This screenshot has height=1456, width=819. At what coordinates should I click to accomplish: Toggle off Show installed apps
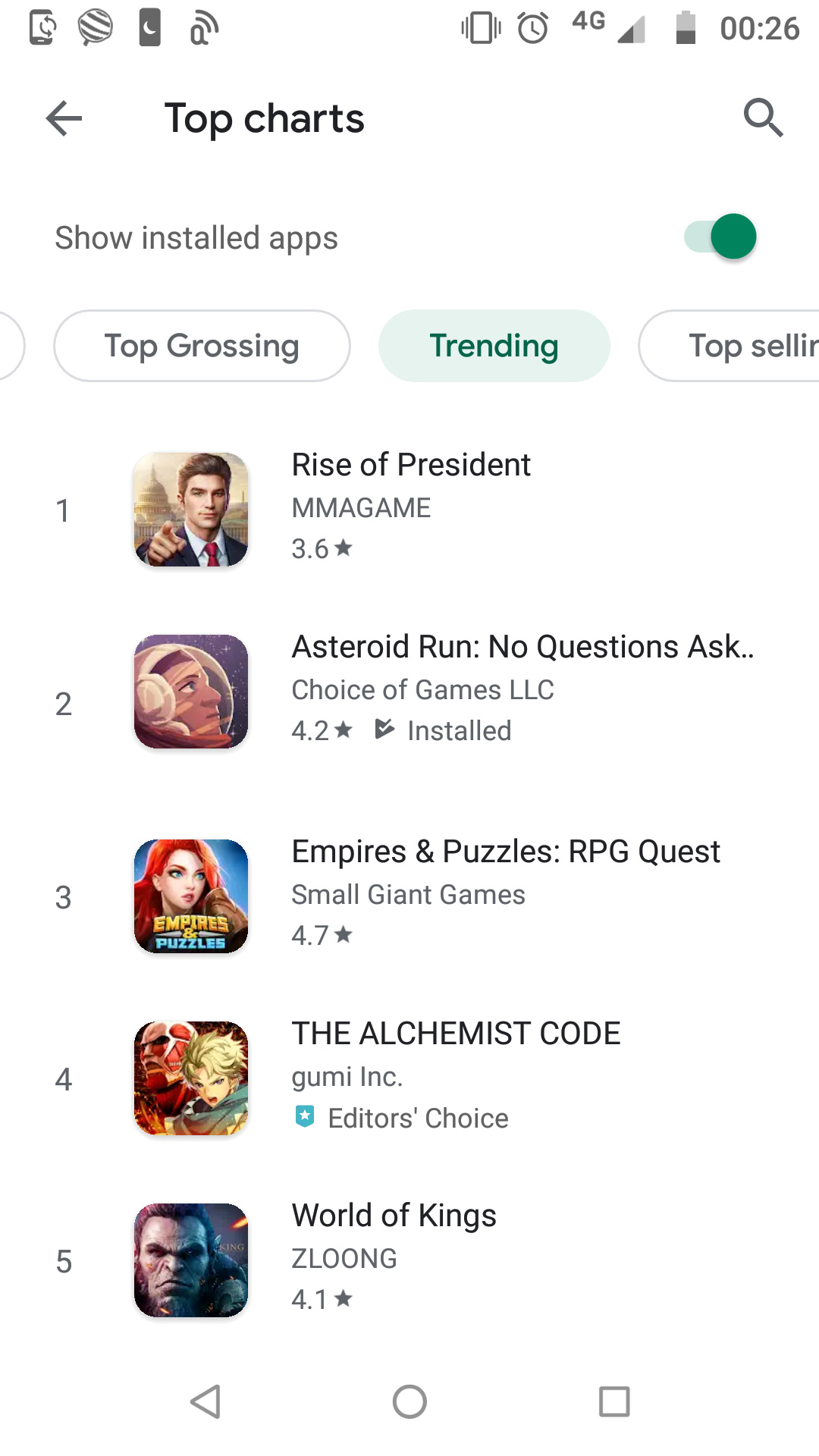pos(720,237)
